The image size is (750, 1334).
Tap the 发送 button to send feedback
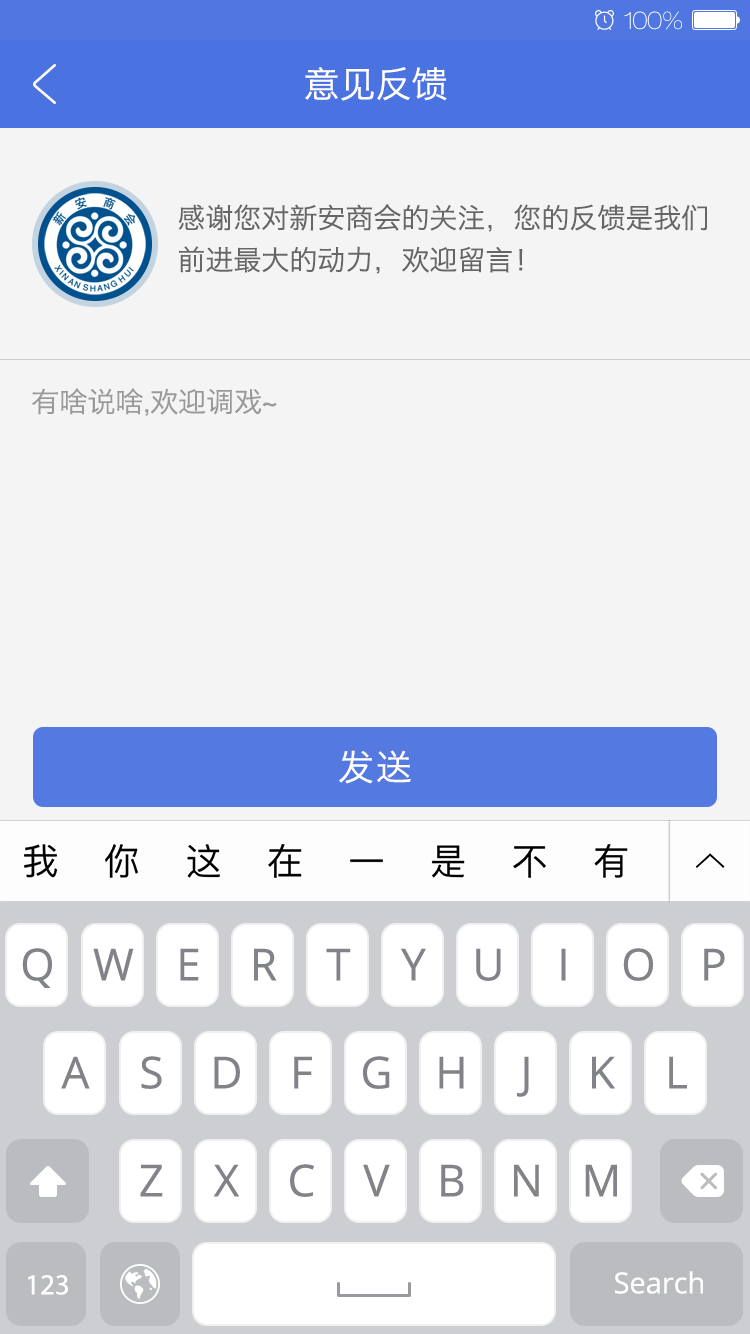(375, 766)
